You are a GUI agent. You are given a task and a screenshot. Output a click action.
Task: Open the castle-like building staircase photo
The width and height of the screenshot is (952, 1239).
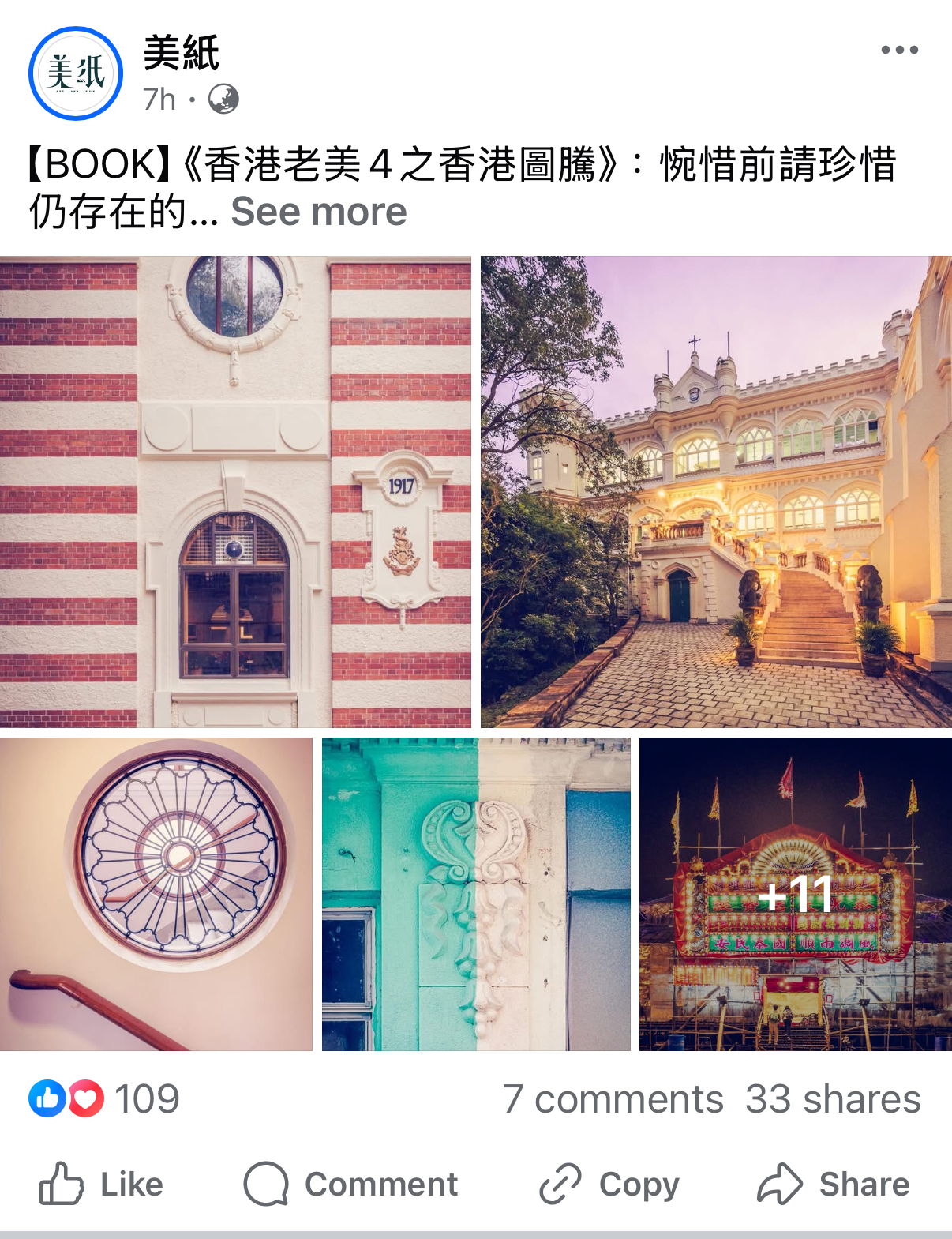coord(716,491)
